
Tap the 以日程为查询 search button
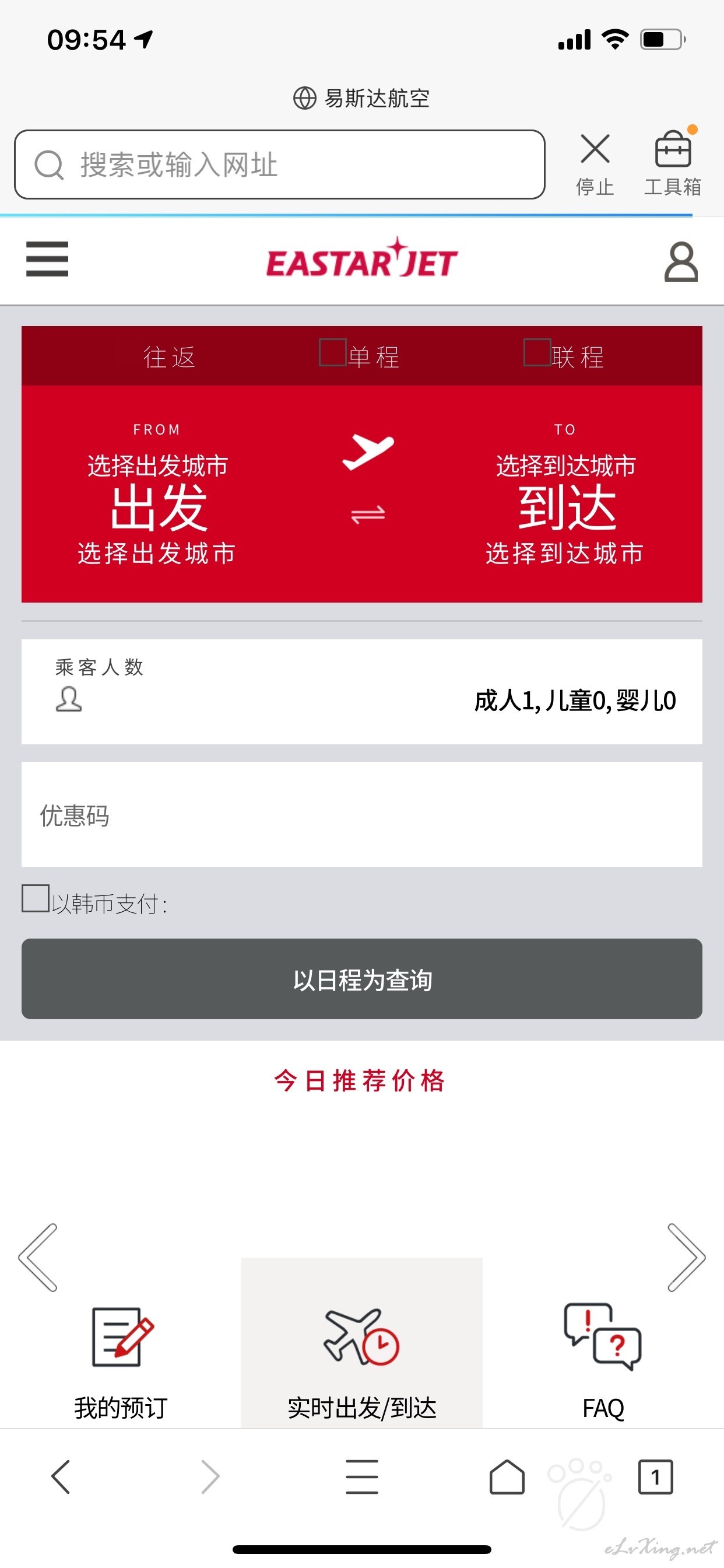tap(361, 979)
